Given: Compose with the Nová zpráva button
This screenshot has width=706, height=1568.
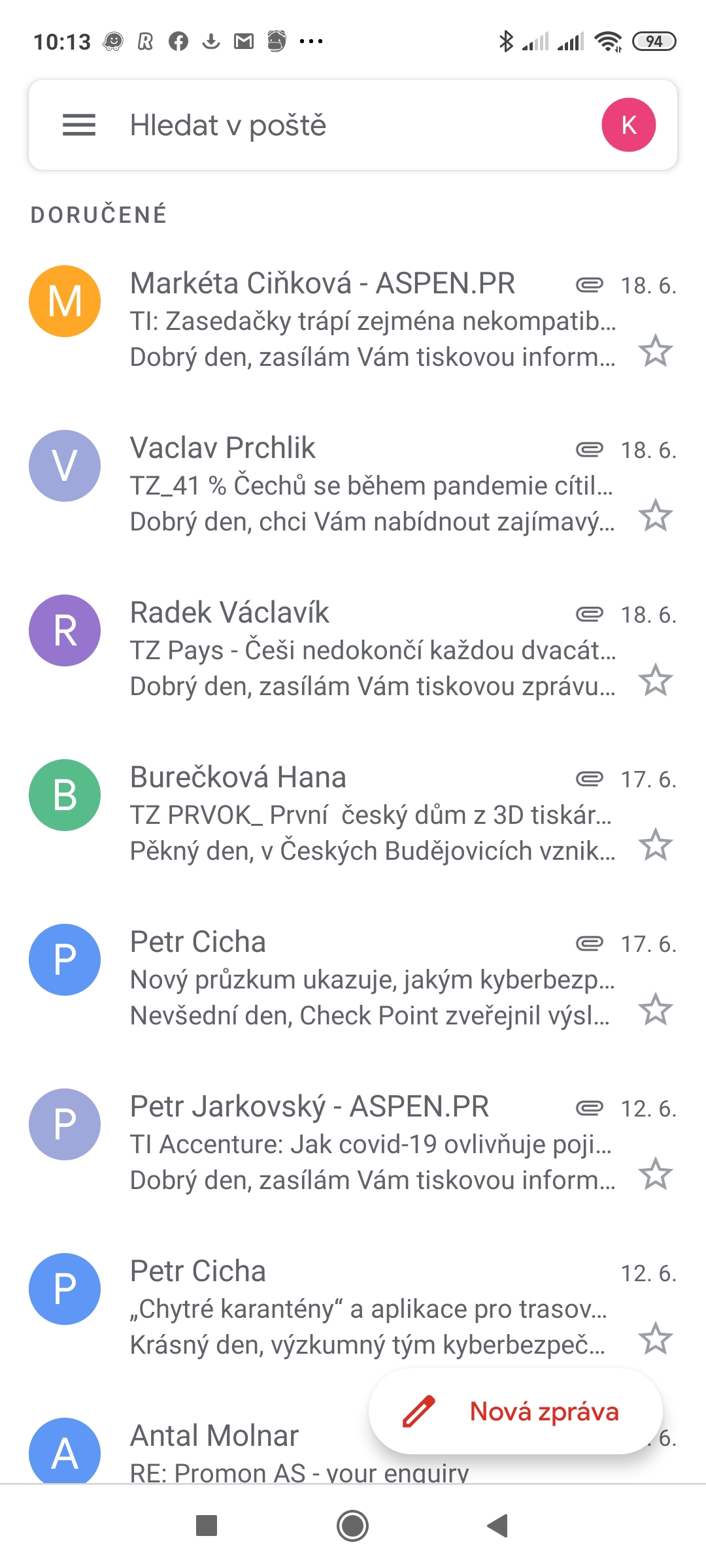Looking at the screenshot, I should (516, 1412).
